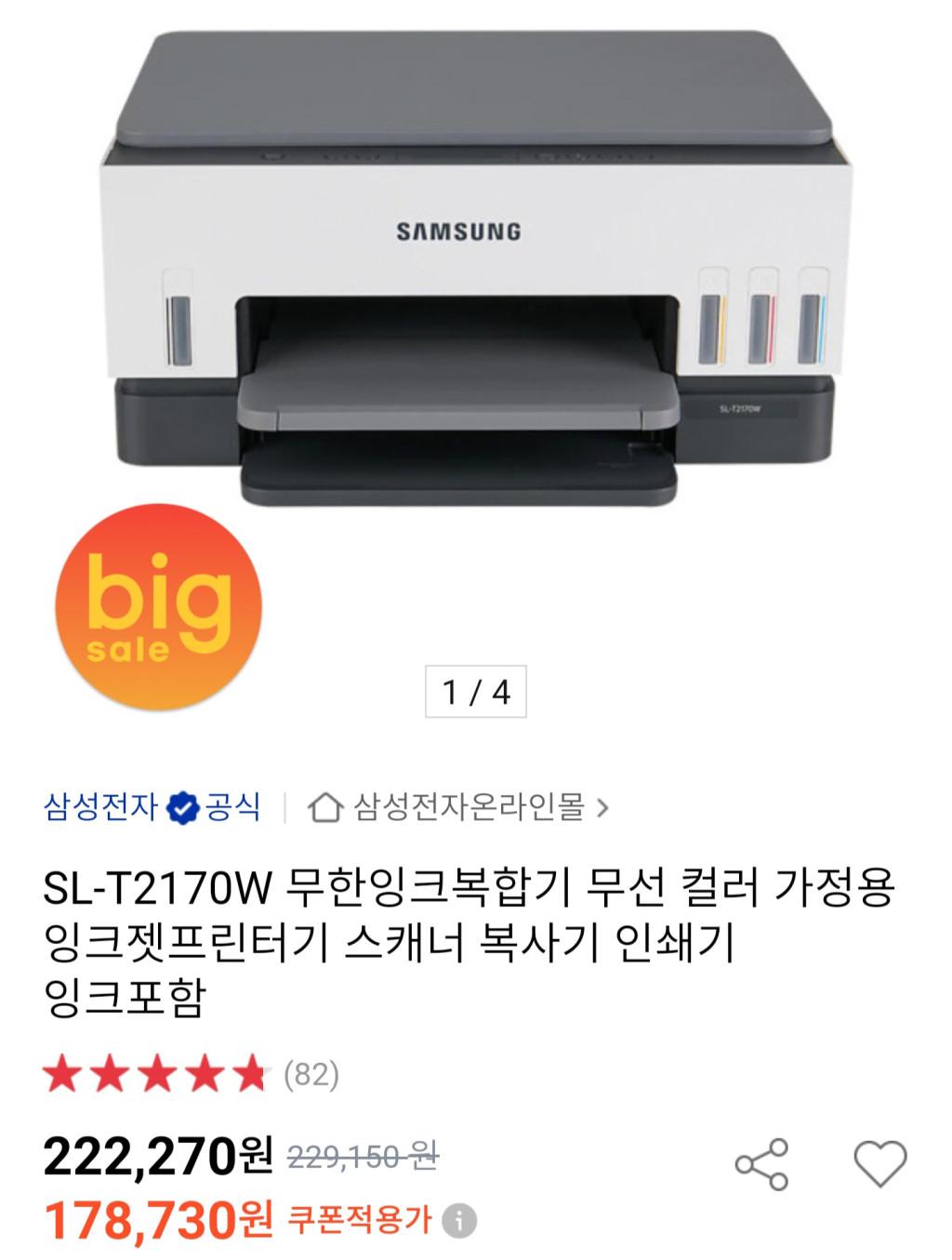Image resolution: width=952 pixels, height=1260 pixels.
Task: Open the 삼성전자온라인몰 store page
Action: tap(459, 807)
